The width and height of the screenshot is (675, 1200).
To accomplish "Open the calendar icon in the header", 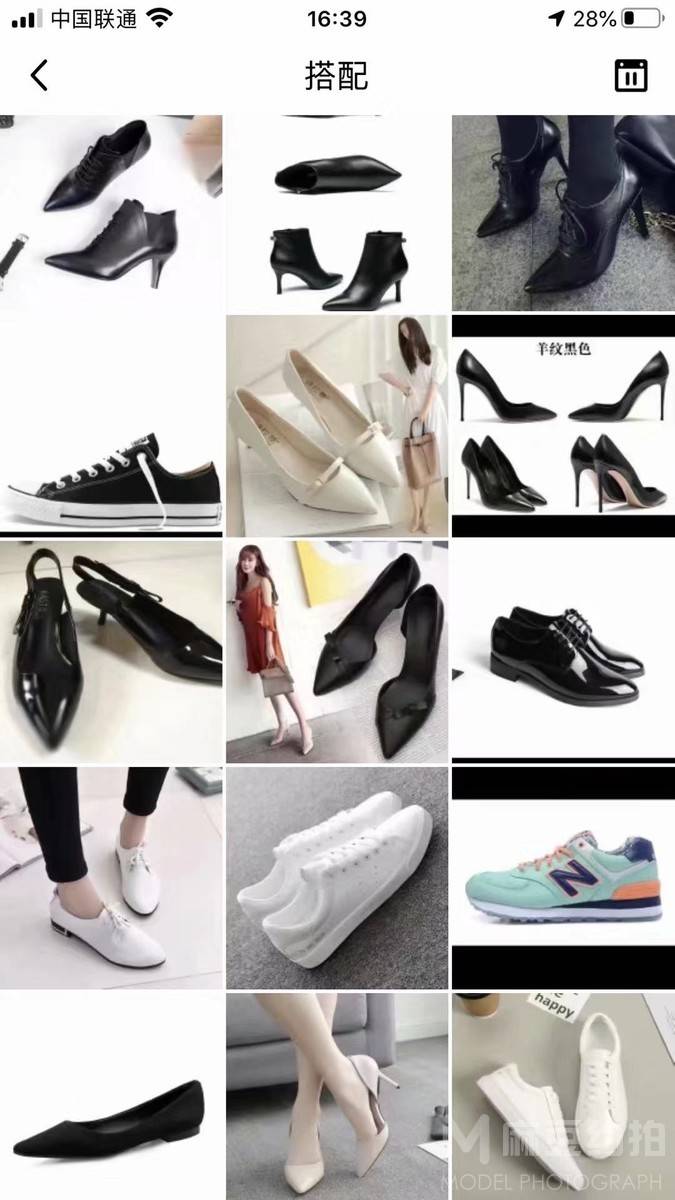I will [631, 76].
